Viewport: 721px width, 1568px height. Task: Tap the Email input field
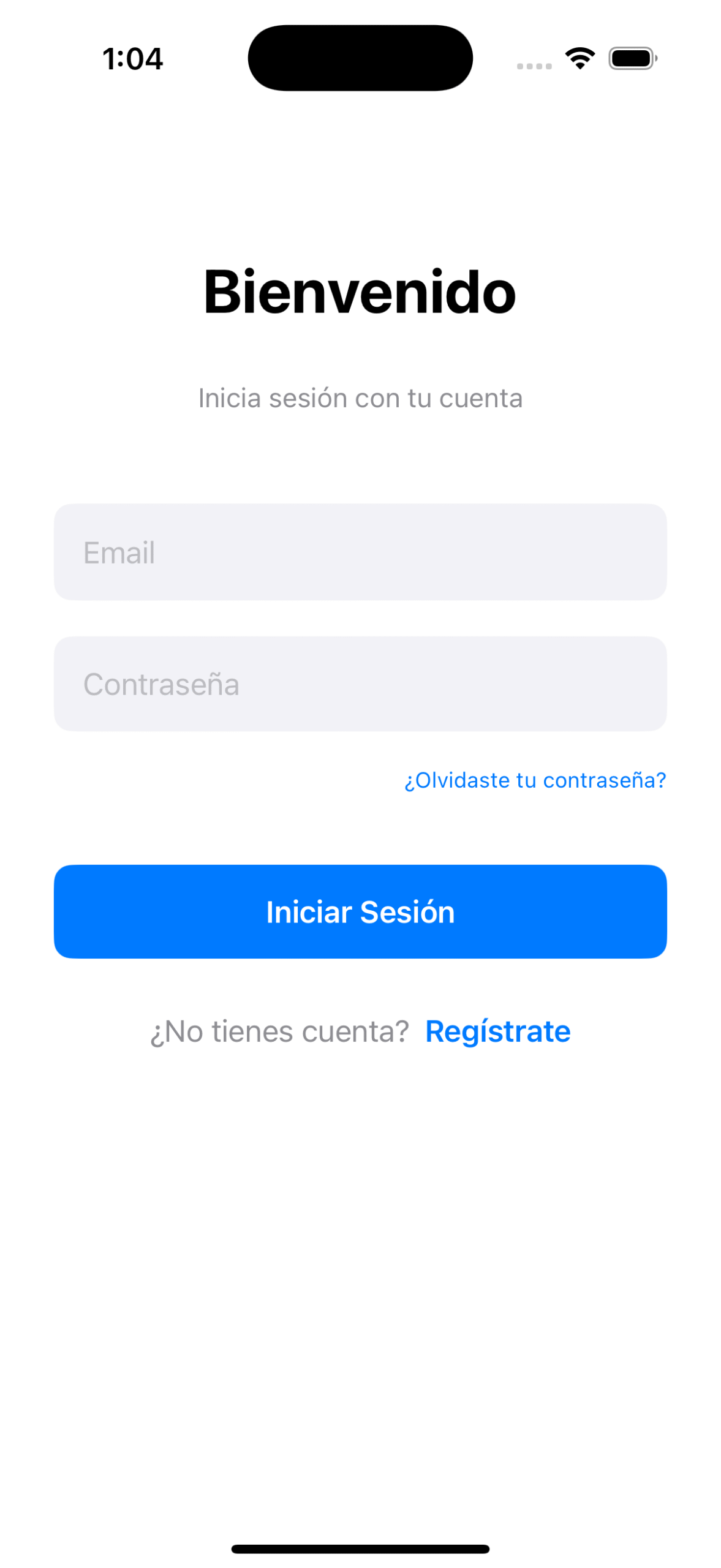click(x=360, y=552)
